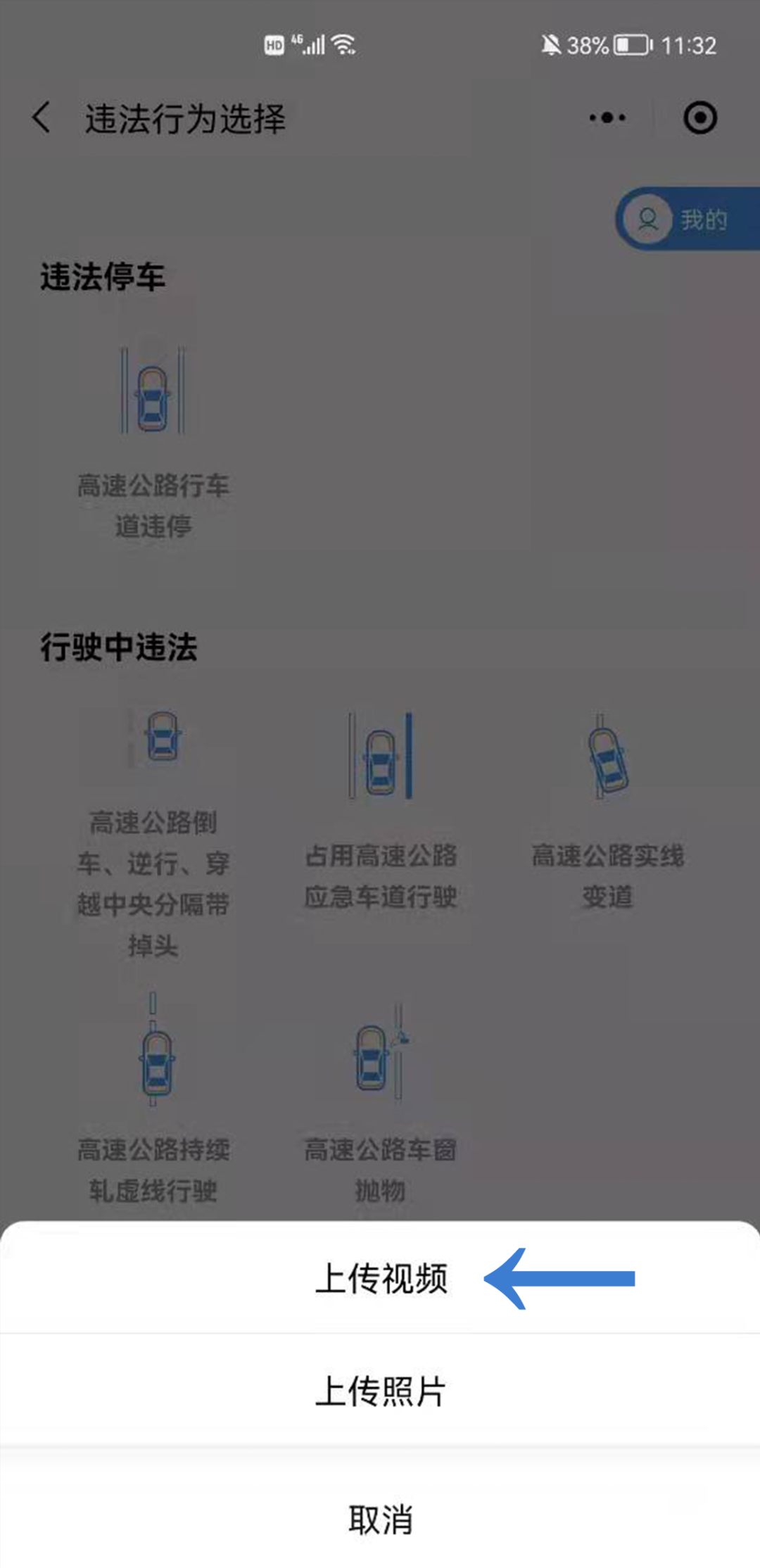760x1568 pixels.
Task: Open the 我的 profile button
Action: click(686, 220)
